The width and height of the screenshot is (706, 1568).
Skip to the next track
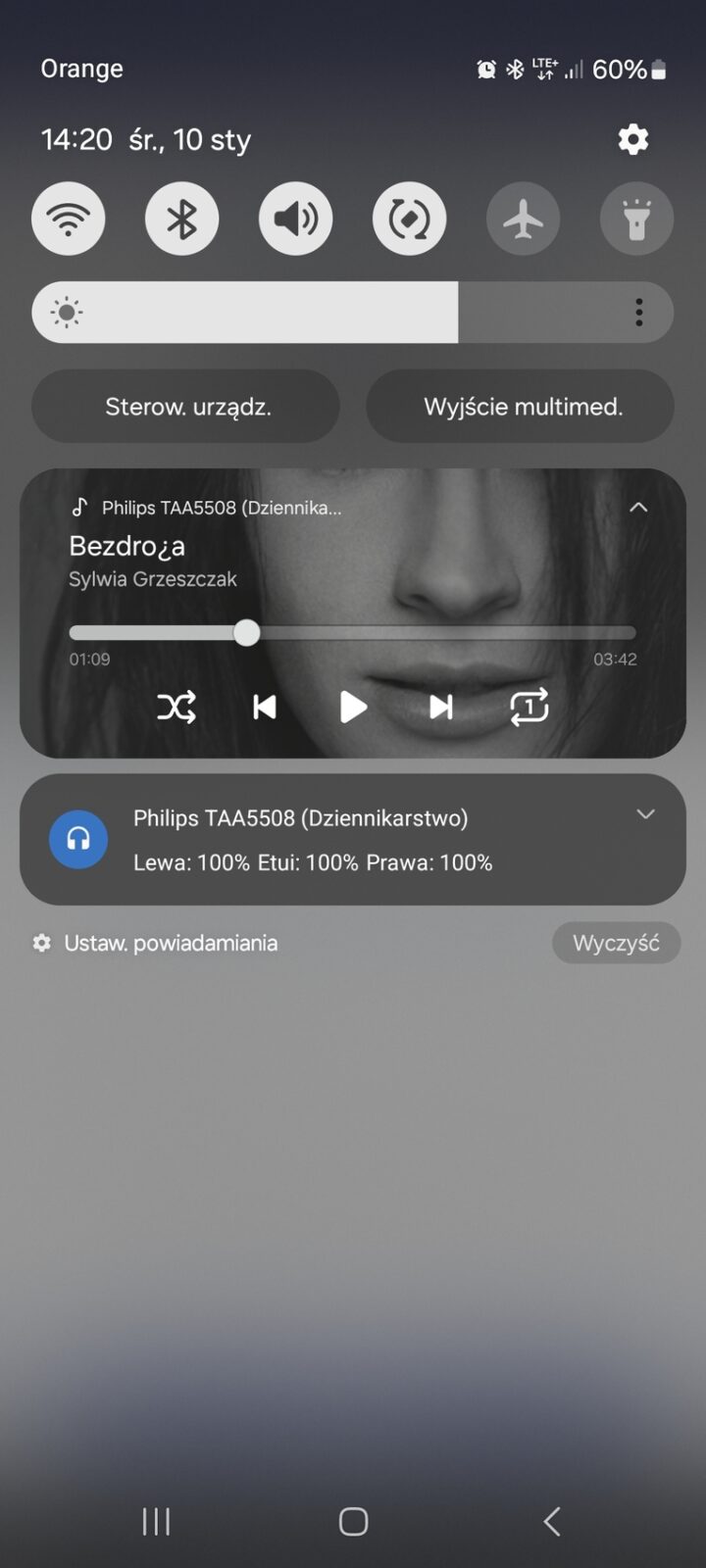(x=441, y=707)
